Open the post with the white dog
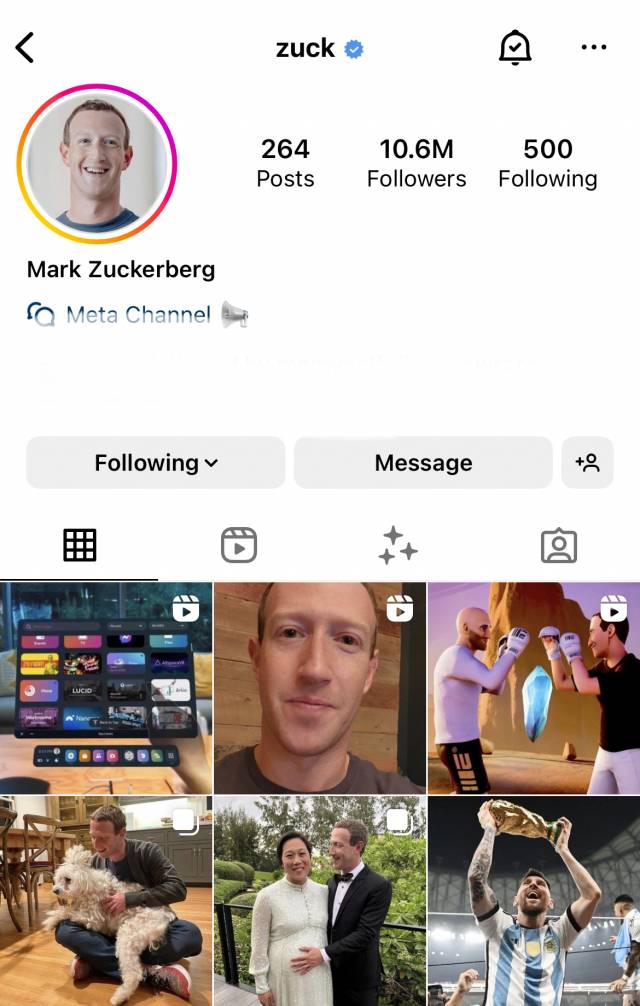640x1006 pixels. pos(106,900)
